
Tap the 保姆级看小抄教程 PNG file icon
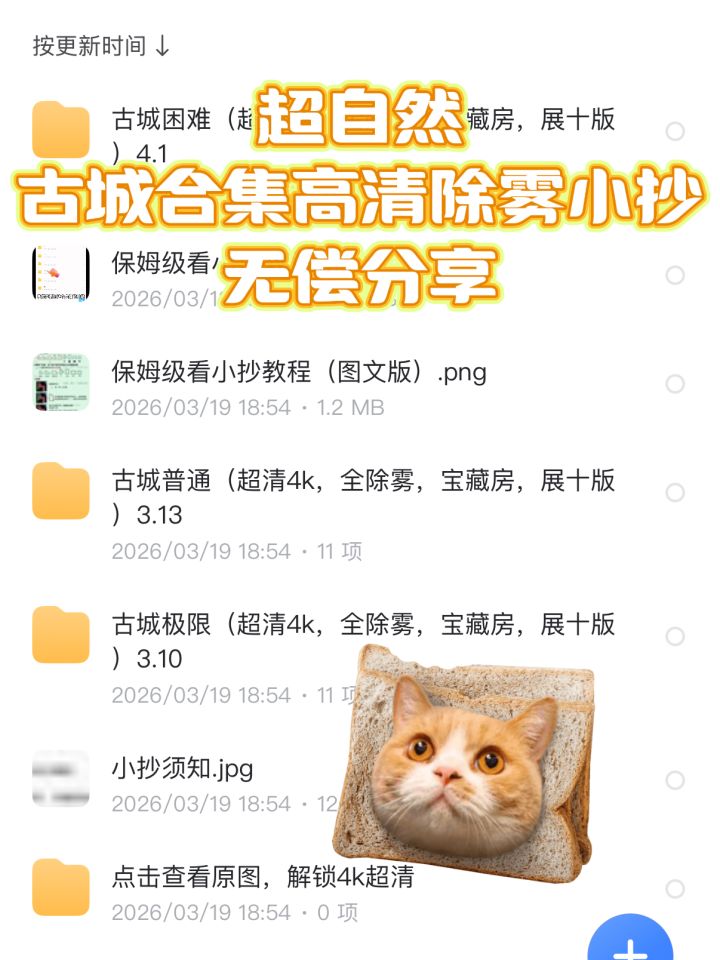pyautogui.click(x=60, y=378)
